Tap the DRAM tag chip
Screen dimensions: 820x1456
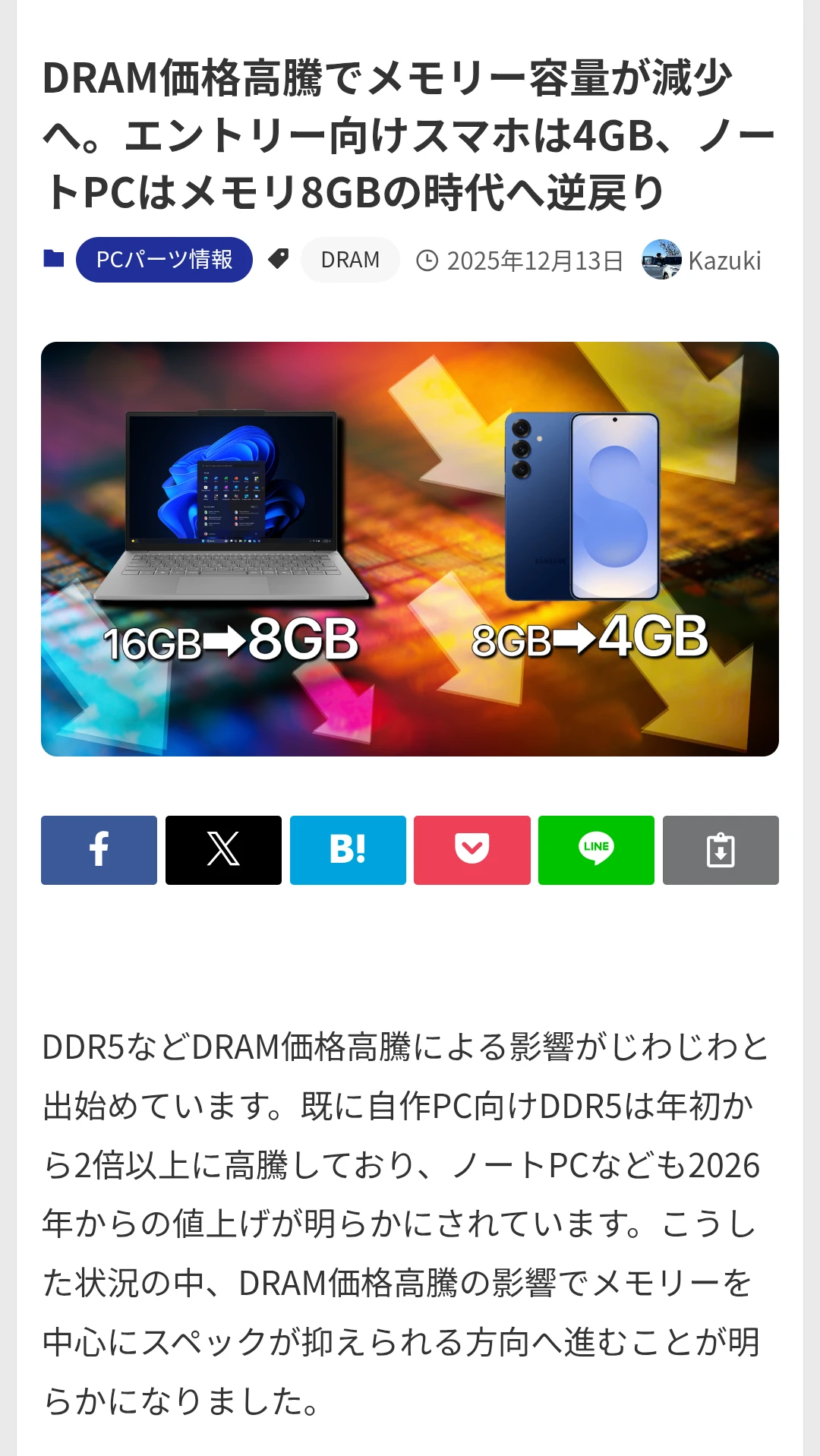[350, 260]
